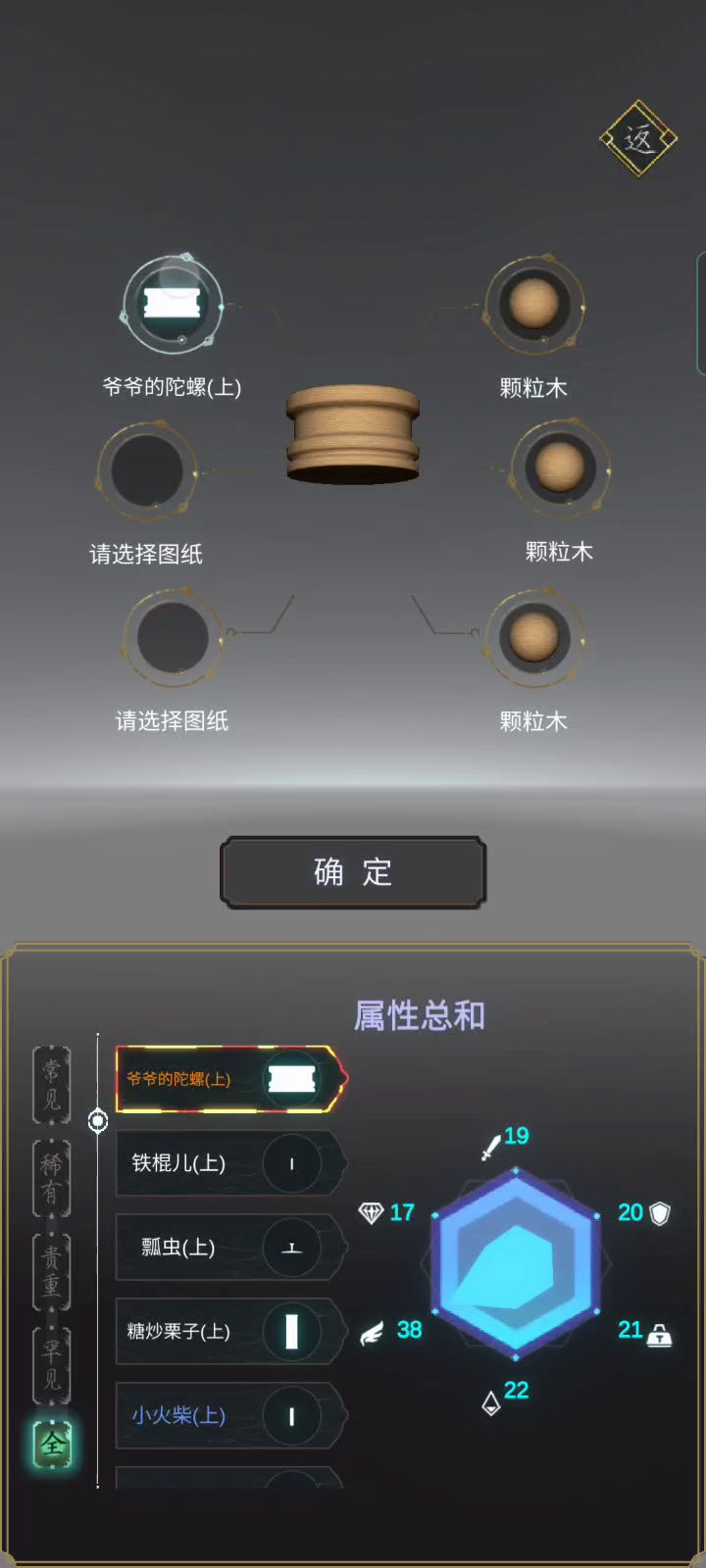Viewport: 706px width, 1568px height.
Task: Pick 小火柴(上) blueprint
Action: (x=231, y=1416)
